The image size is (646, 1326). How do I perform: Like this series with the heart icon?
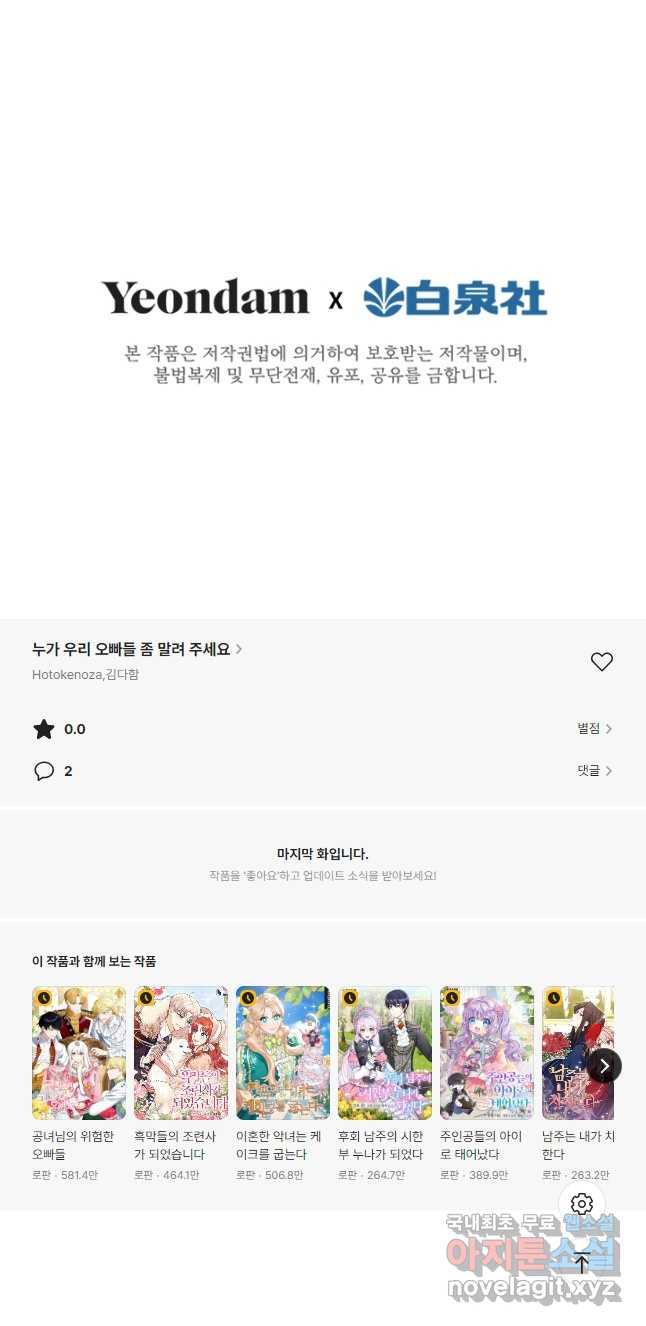click(x=601, y=662)
